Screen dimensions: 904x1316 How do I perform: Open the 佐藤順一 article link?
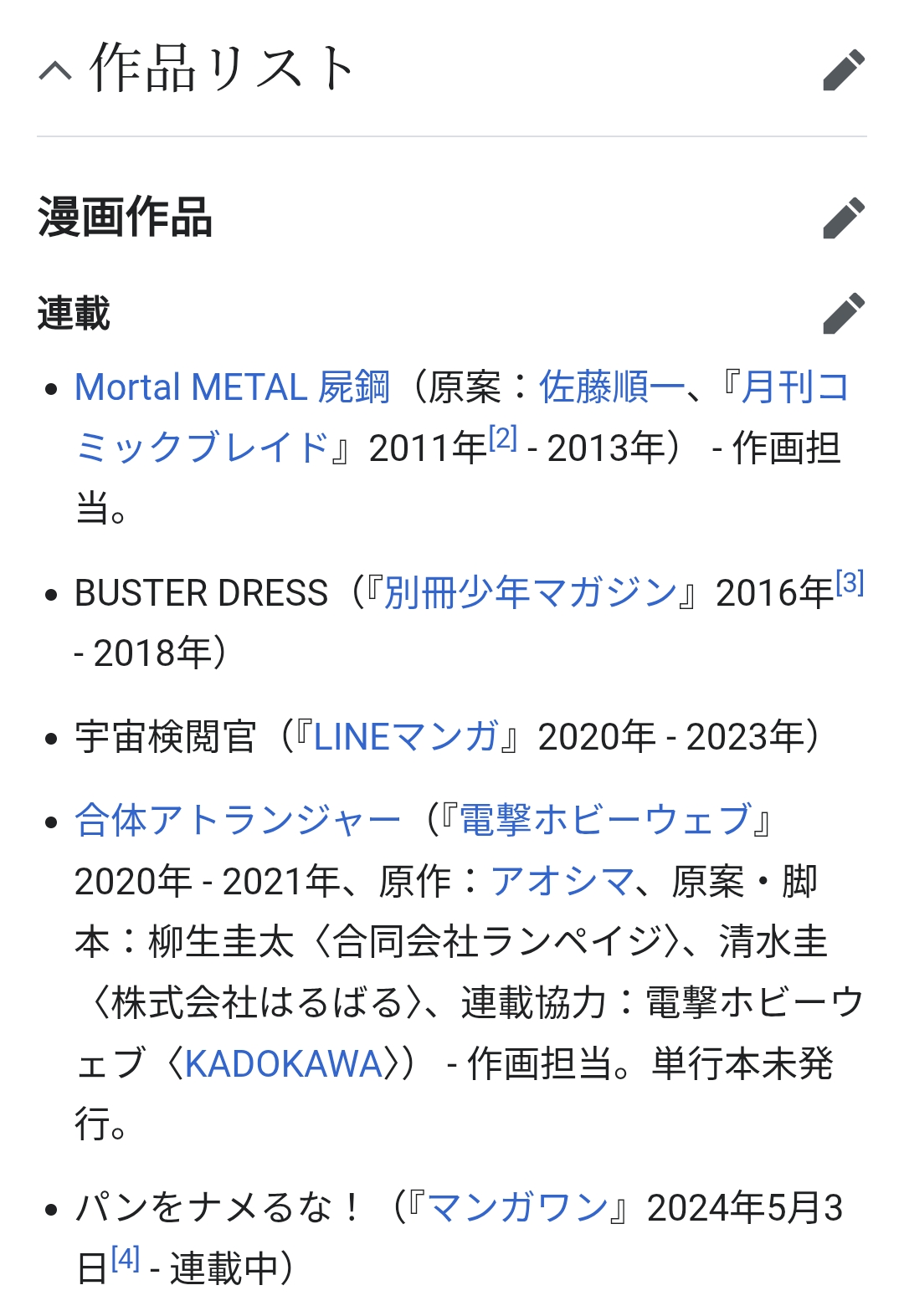pos(611,388)
